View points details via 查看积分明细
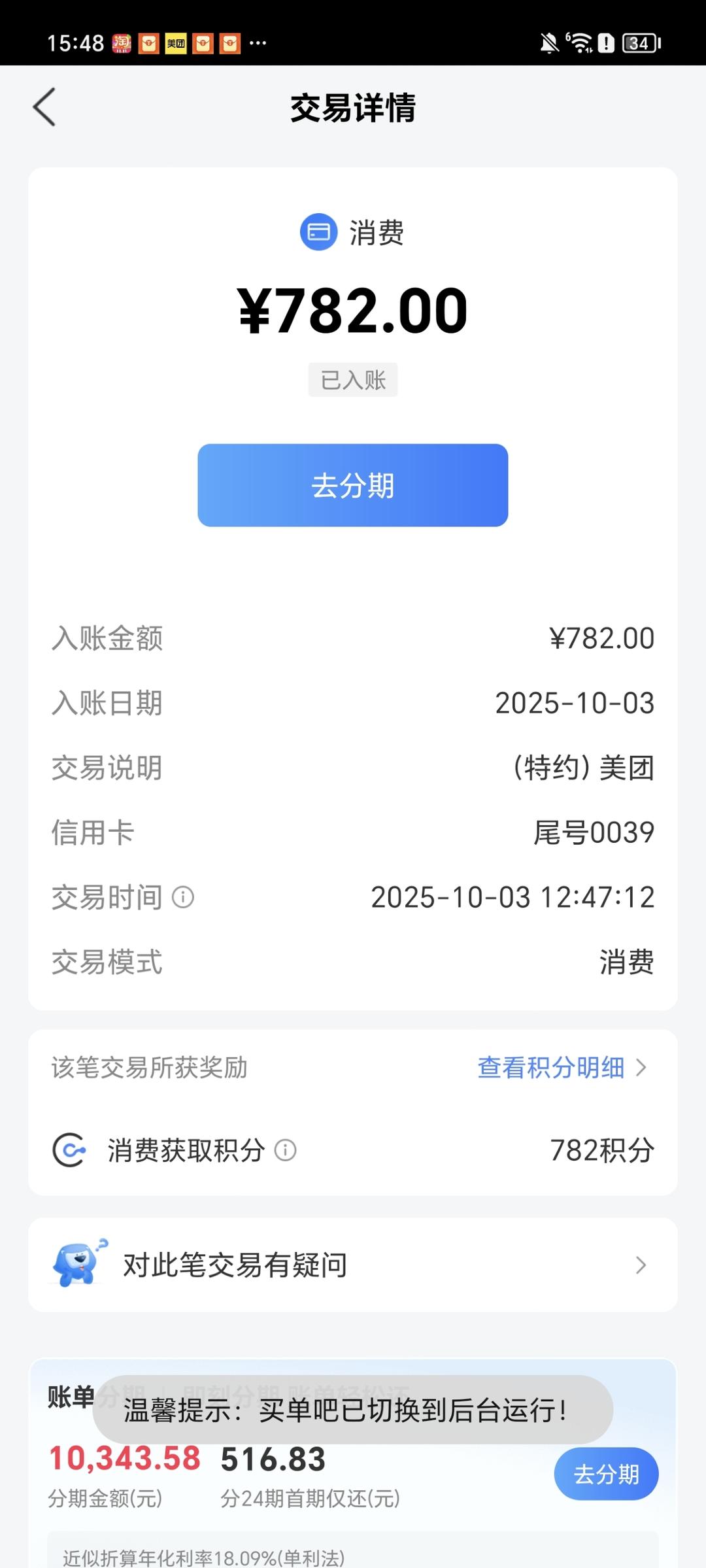This screenshot has width=706, height=1568. tap(561, 1068)
